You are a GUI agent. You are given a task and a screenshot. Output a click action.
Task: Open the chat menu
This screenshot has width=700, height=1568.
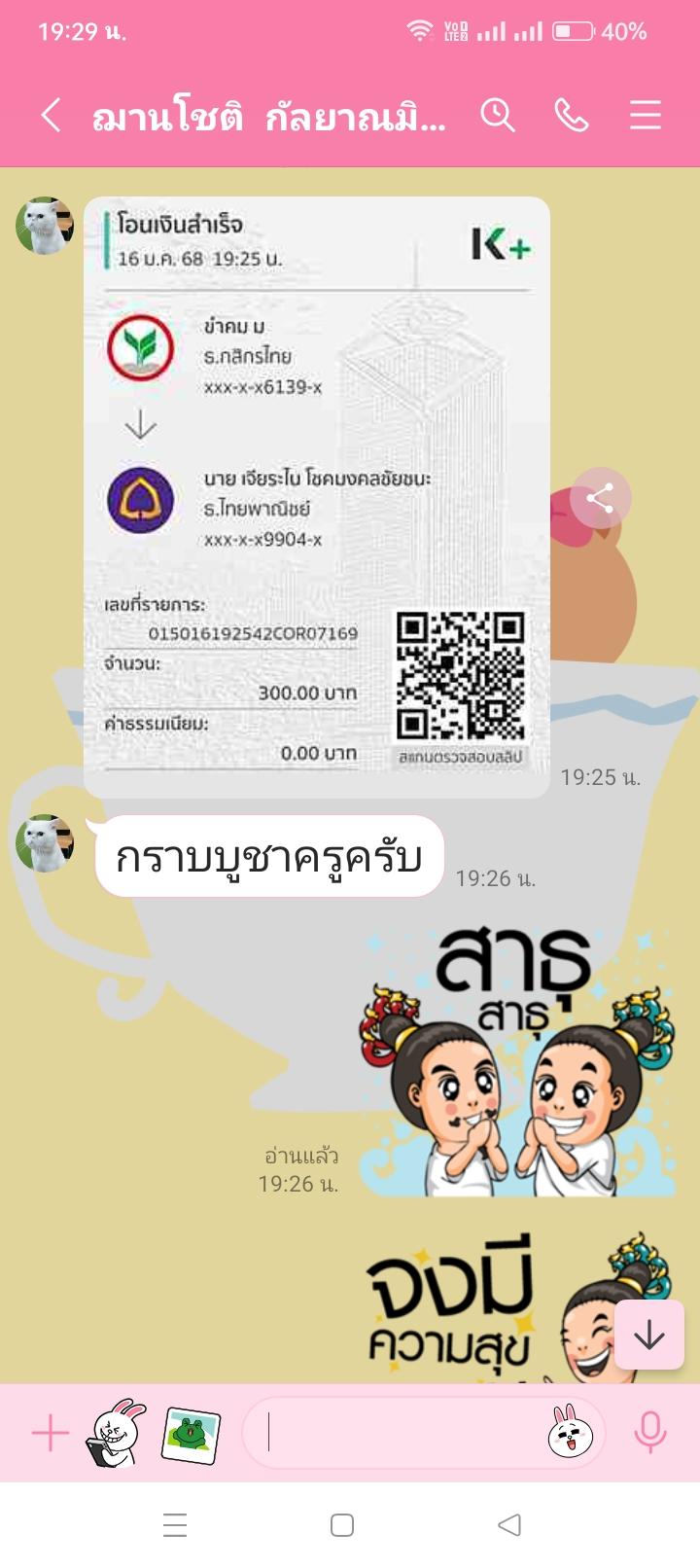[x=645, y=115]
